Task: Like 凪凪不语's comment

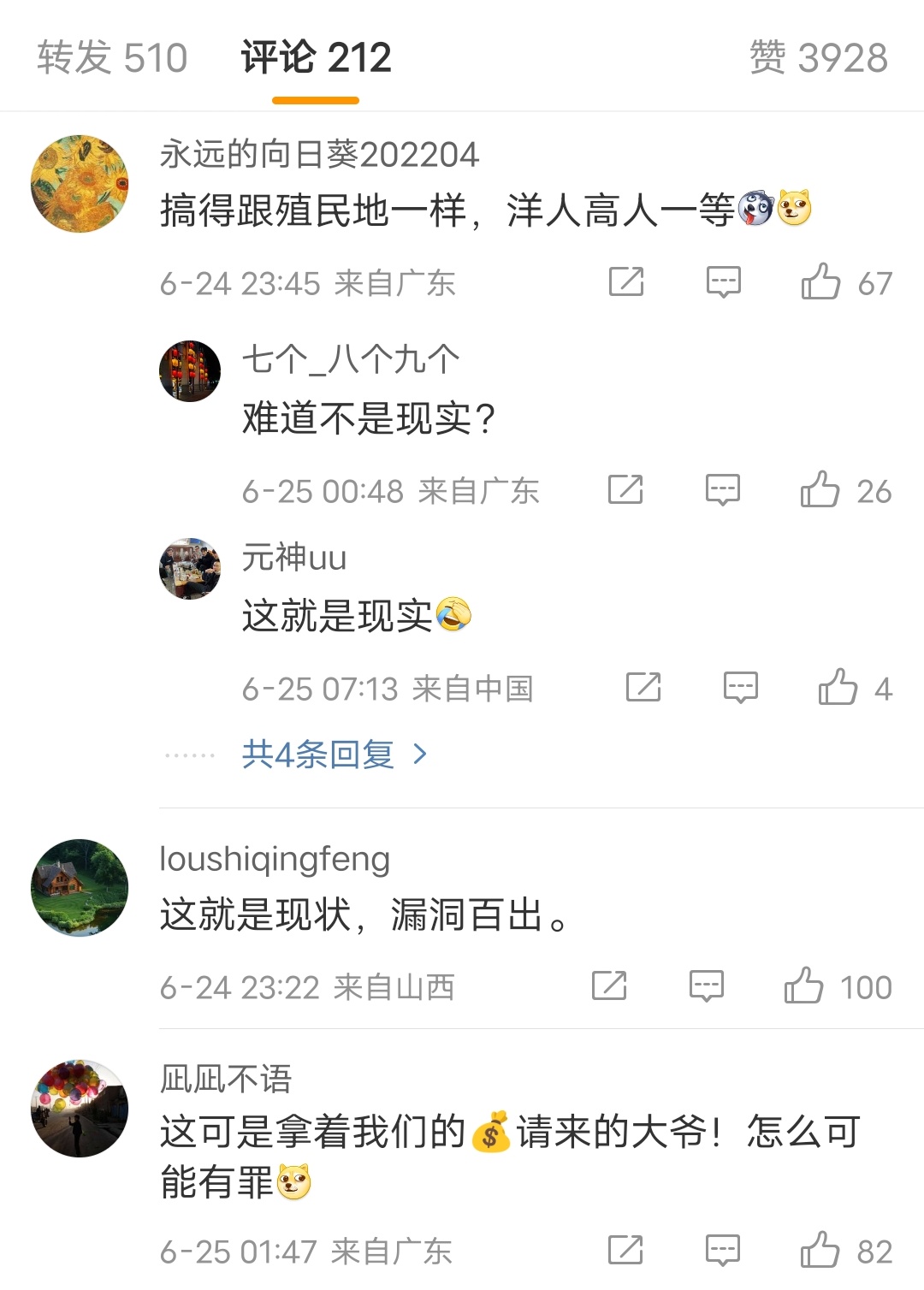Action: [x=820, y=1251]
